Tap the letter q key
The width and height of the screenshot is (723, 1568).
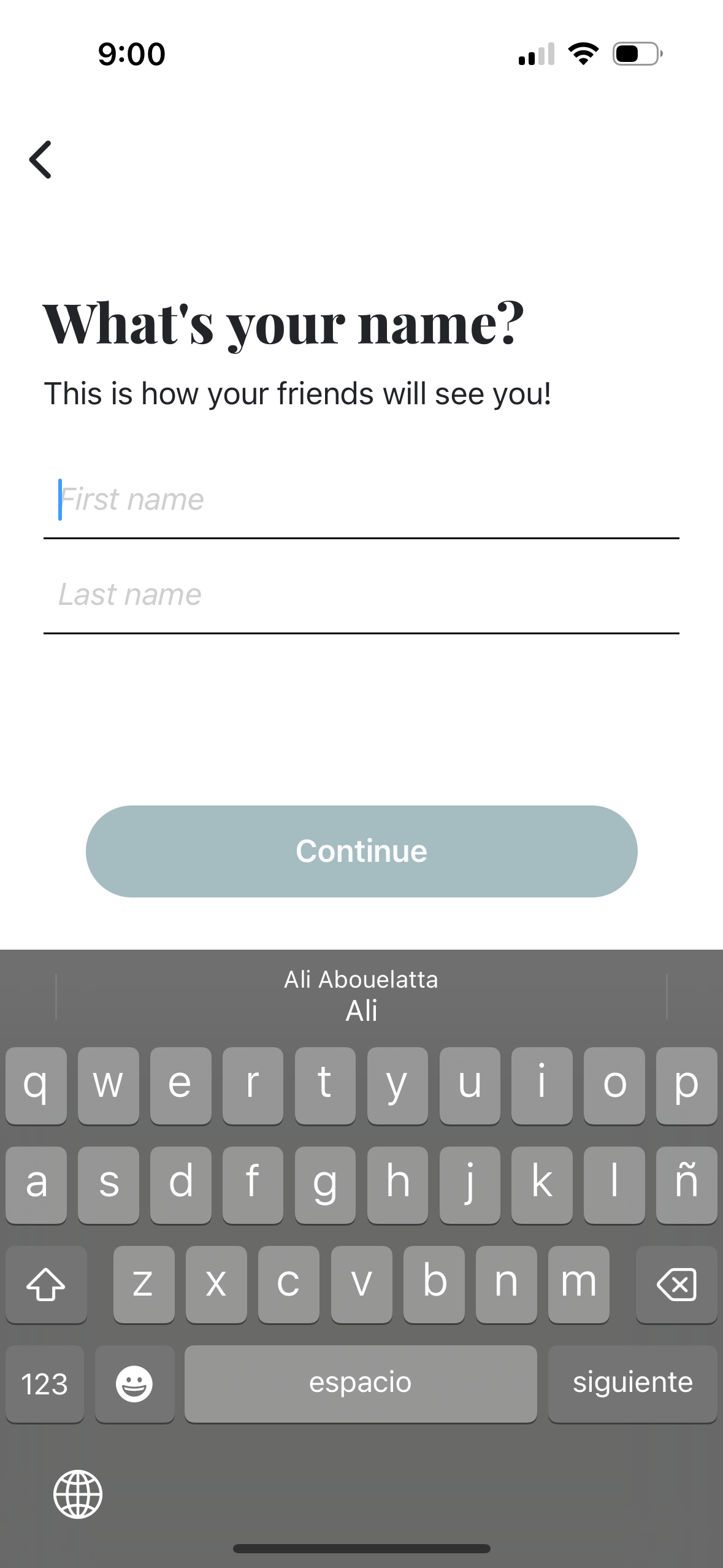coord(36,1085)
